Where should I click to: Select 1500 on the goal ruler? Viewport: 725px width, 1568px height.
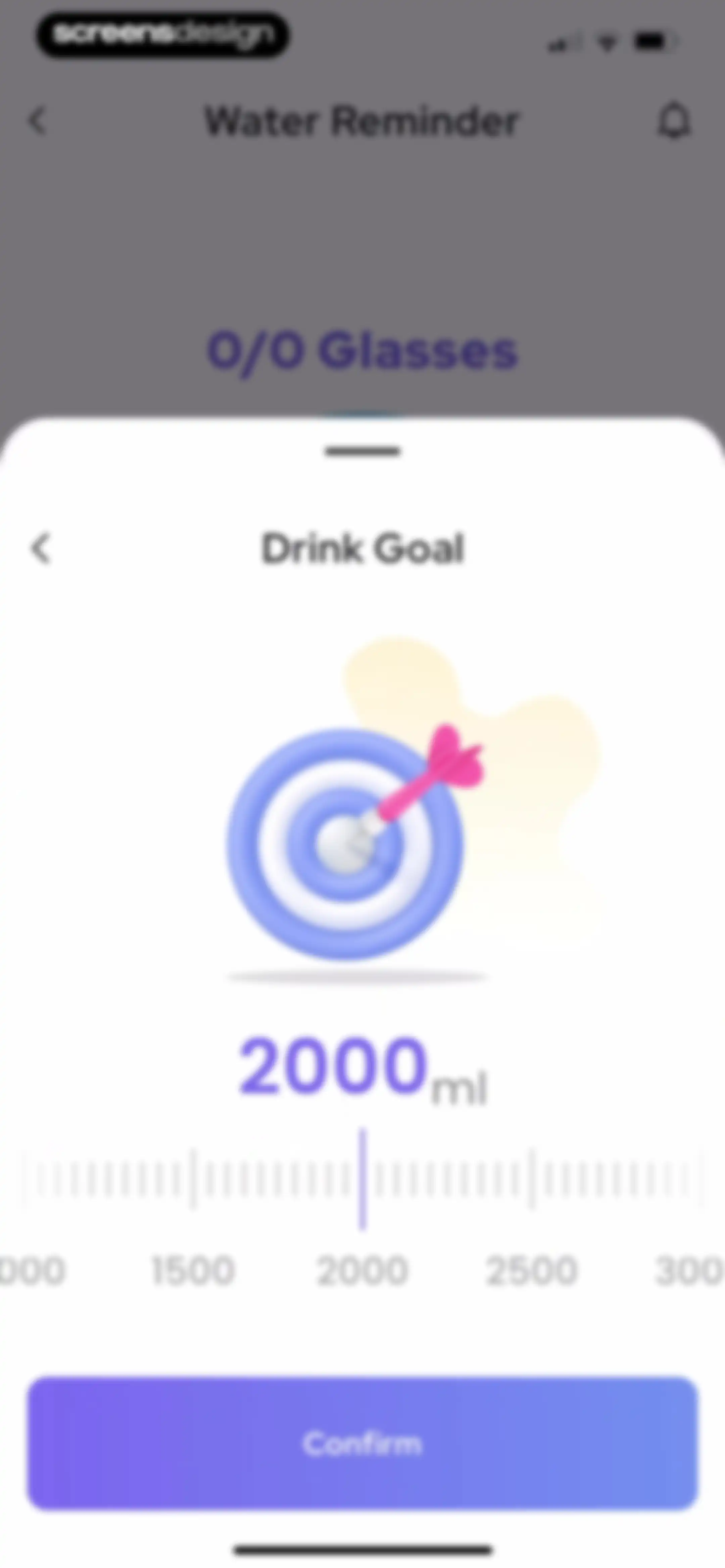click(192, 1270)
